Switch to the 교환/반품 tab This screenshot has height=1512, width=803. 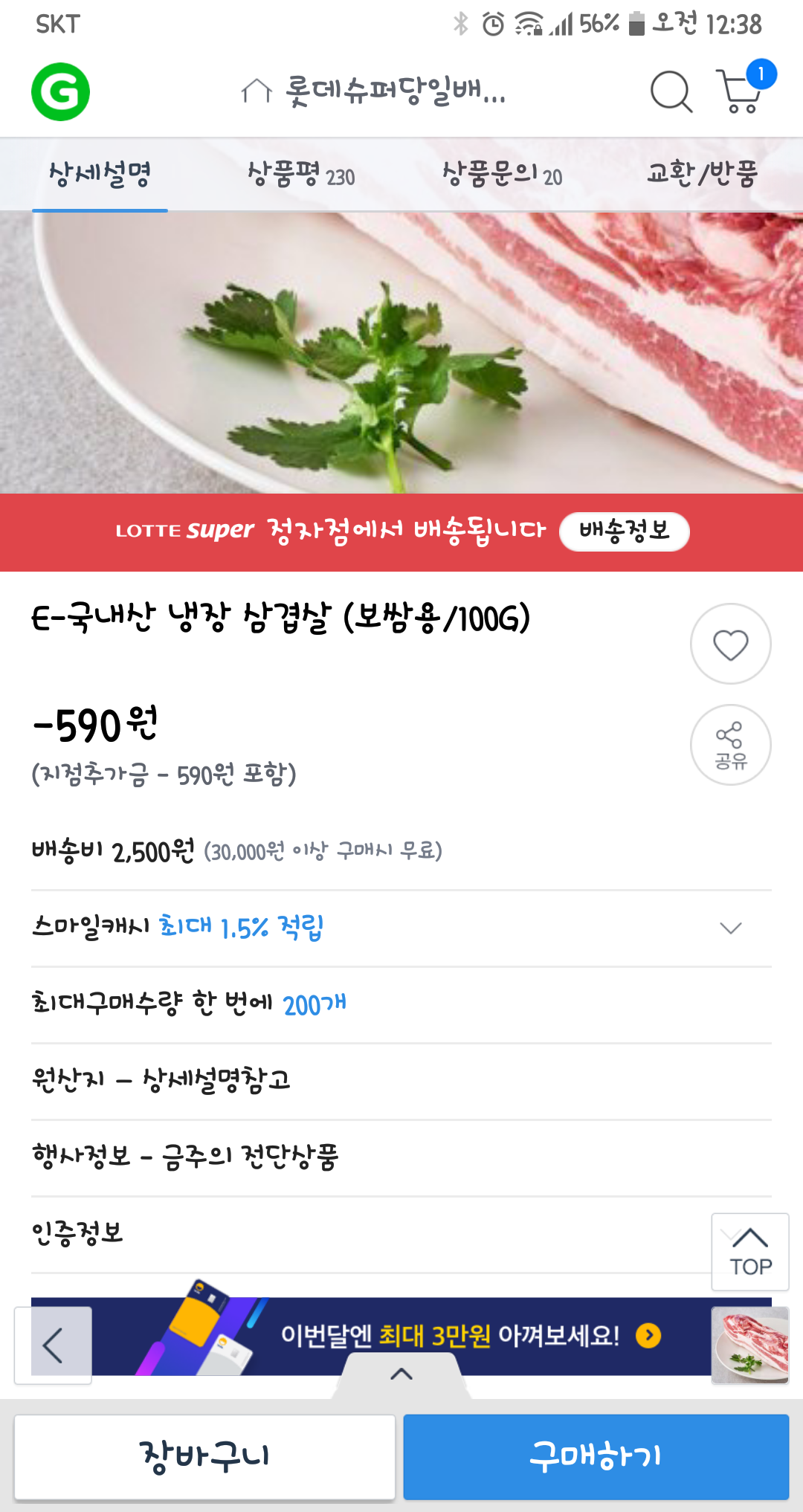[702, 175]
